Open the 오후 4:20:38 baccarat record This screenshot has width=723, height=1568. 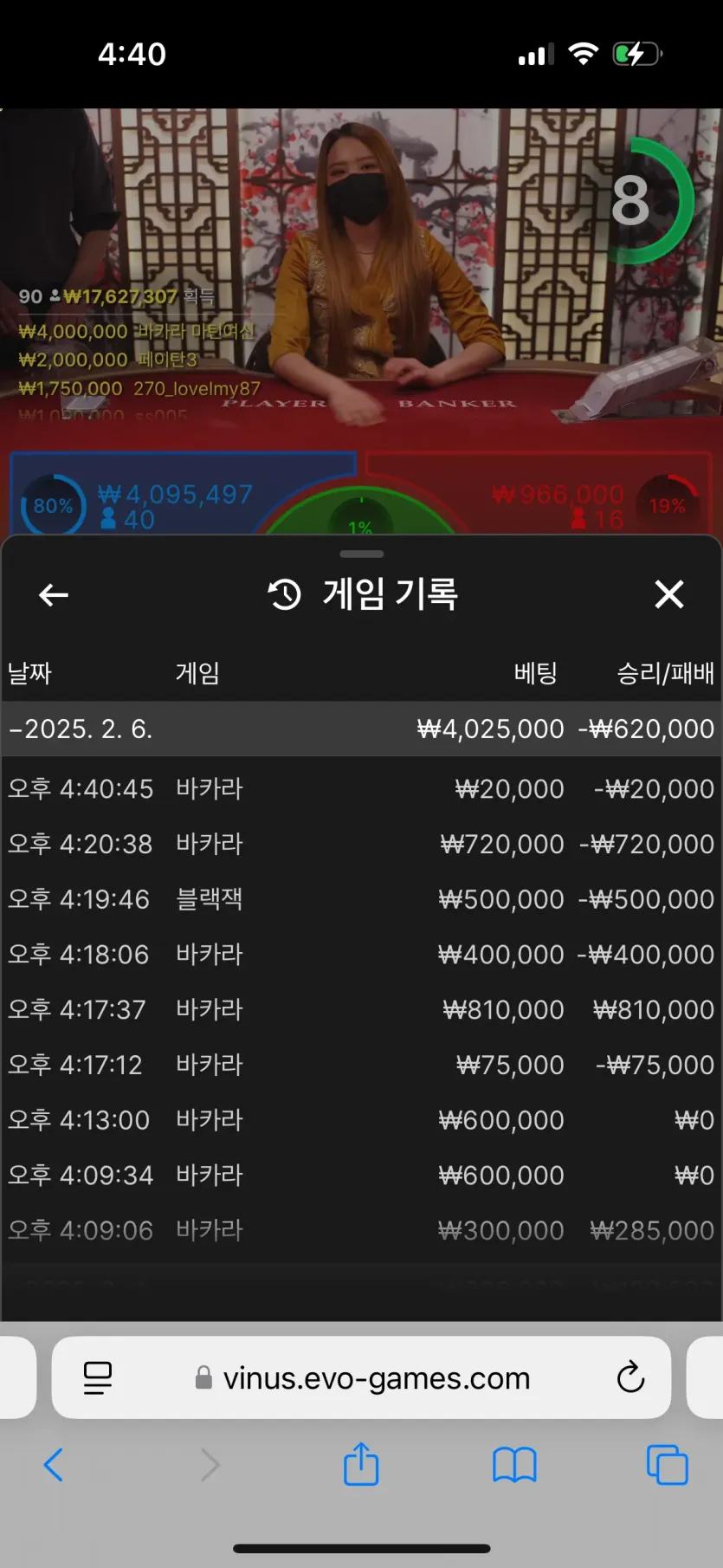(361, 844)
